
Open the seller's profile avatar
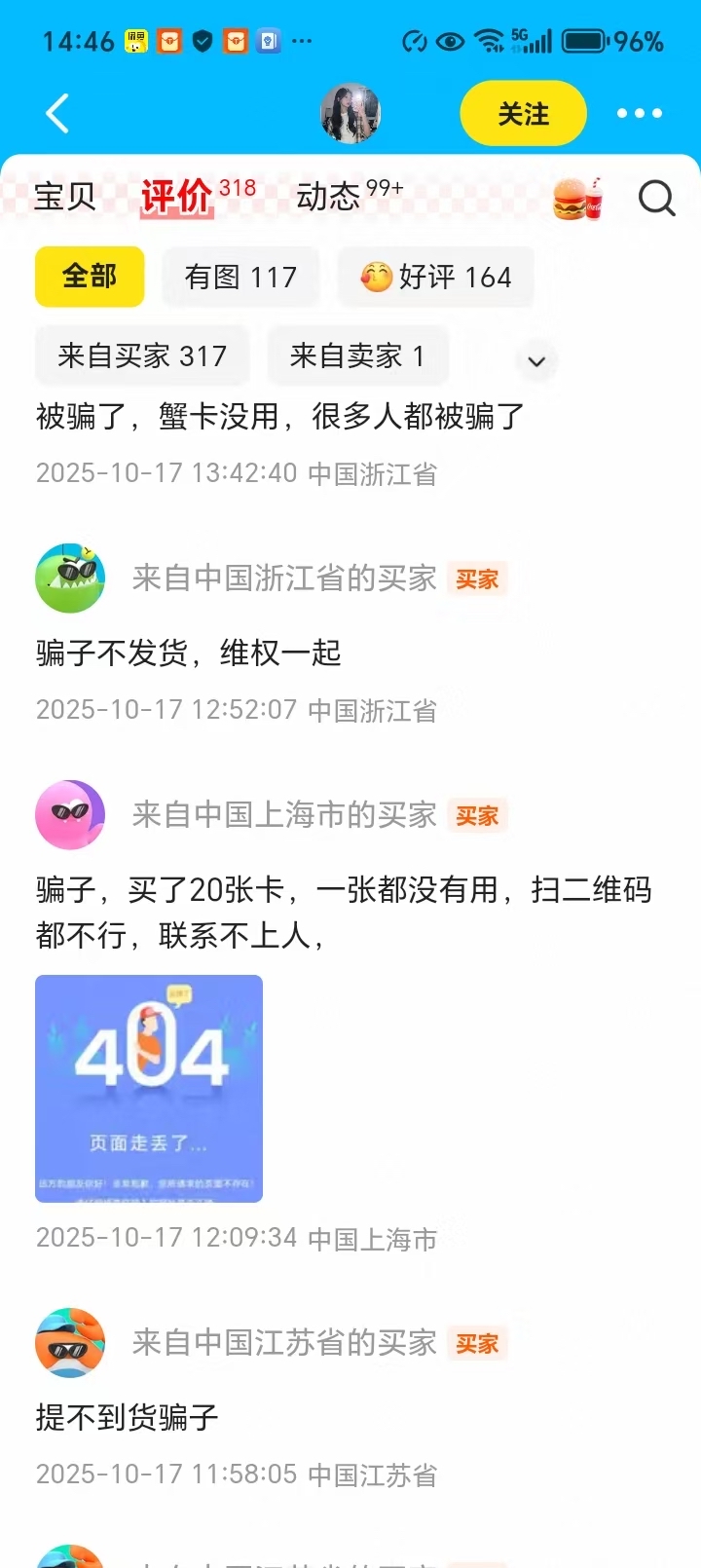(x=352, y=111)
